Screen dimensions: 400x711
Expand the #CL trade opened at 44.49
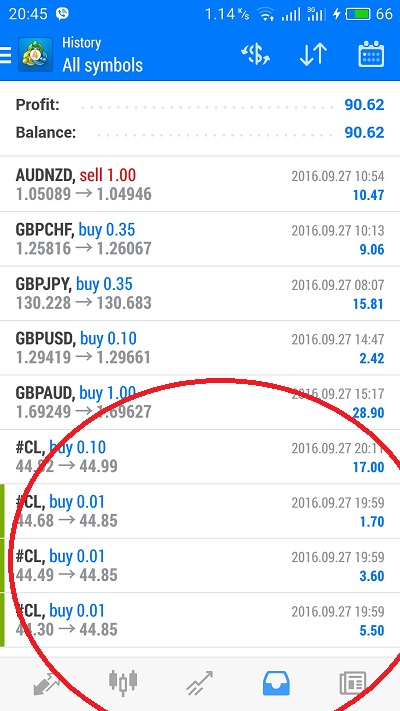click(x=200, y=565)
